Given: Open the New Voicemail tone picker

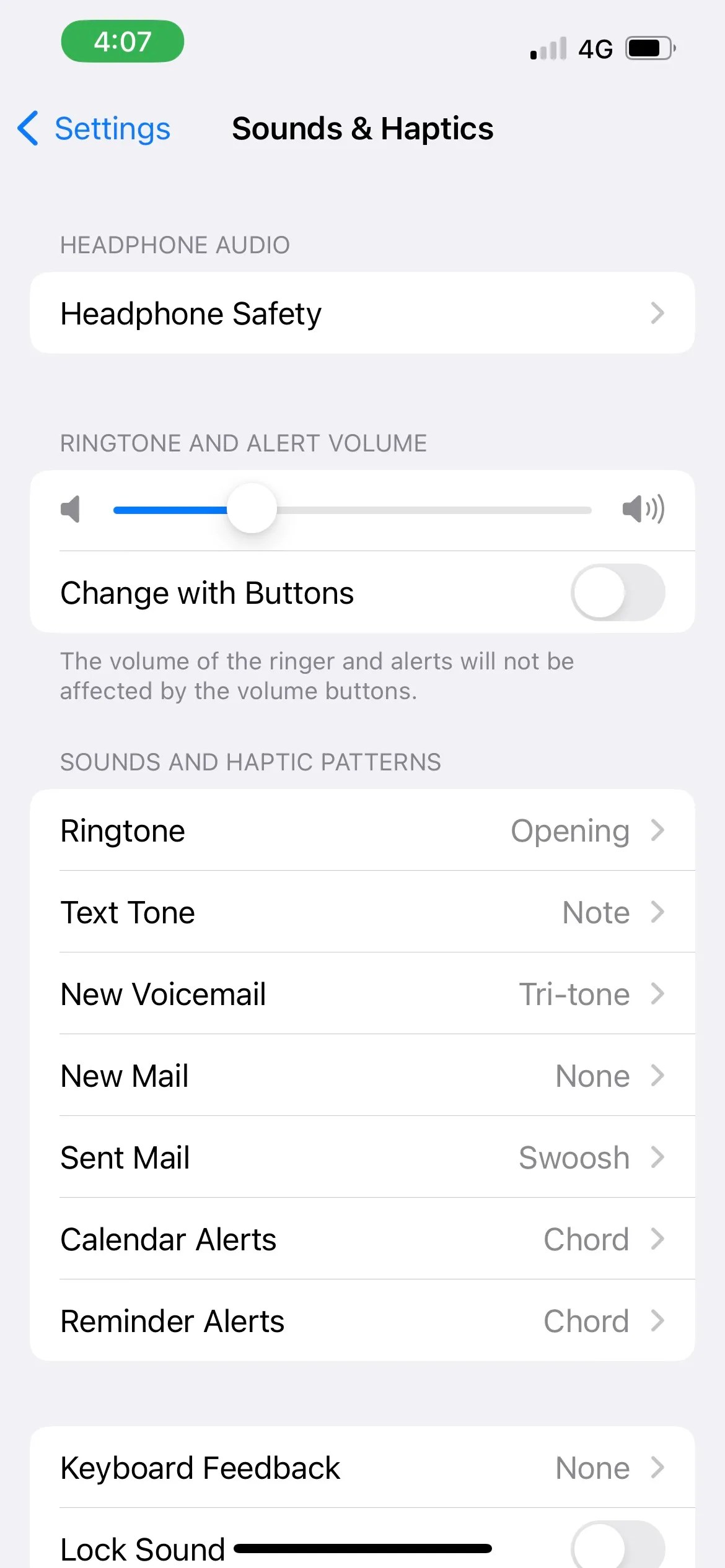Looking at the screenshot, I should pyautogui.click(x=362, y=994).
